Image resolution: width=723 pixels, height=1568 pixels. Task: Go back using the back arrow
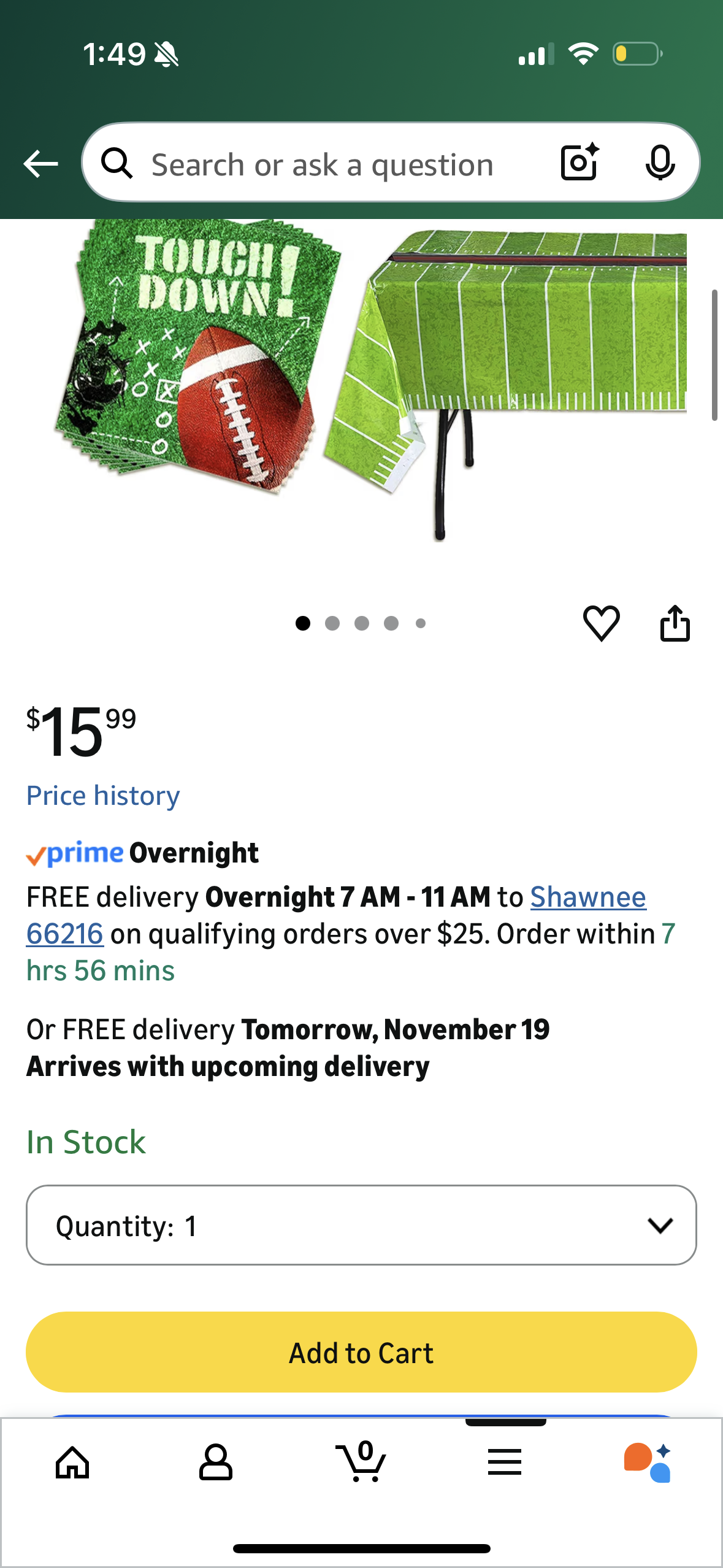point(40,163)
